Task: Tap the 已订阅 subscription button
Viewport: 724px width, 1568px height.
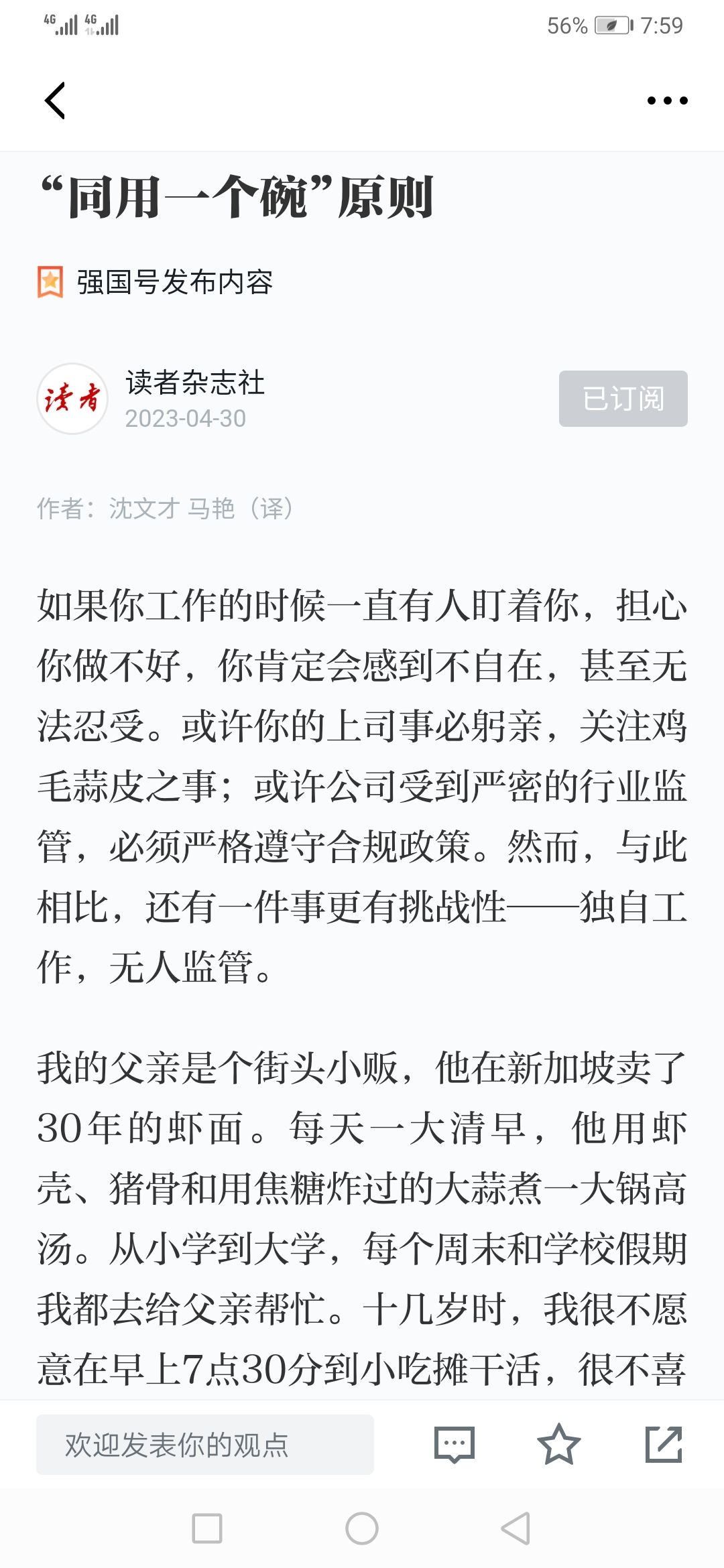Action: tap(623, 399)
